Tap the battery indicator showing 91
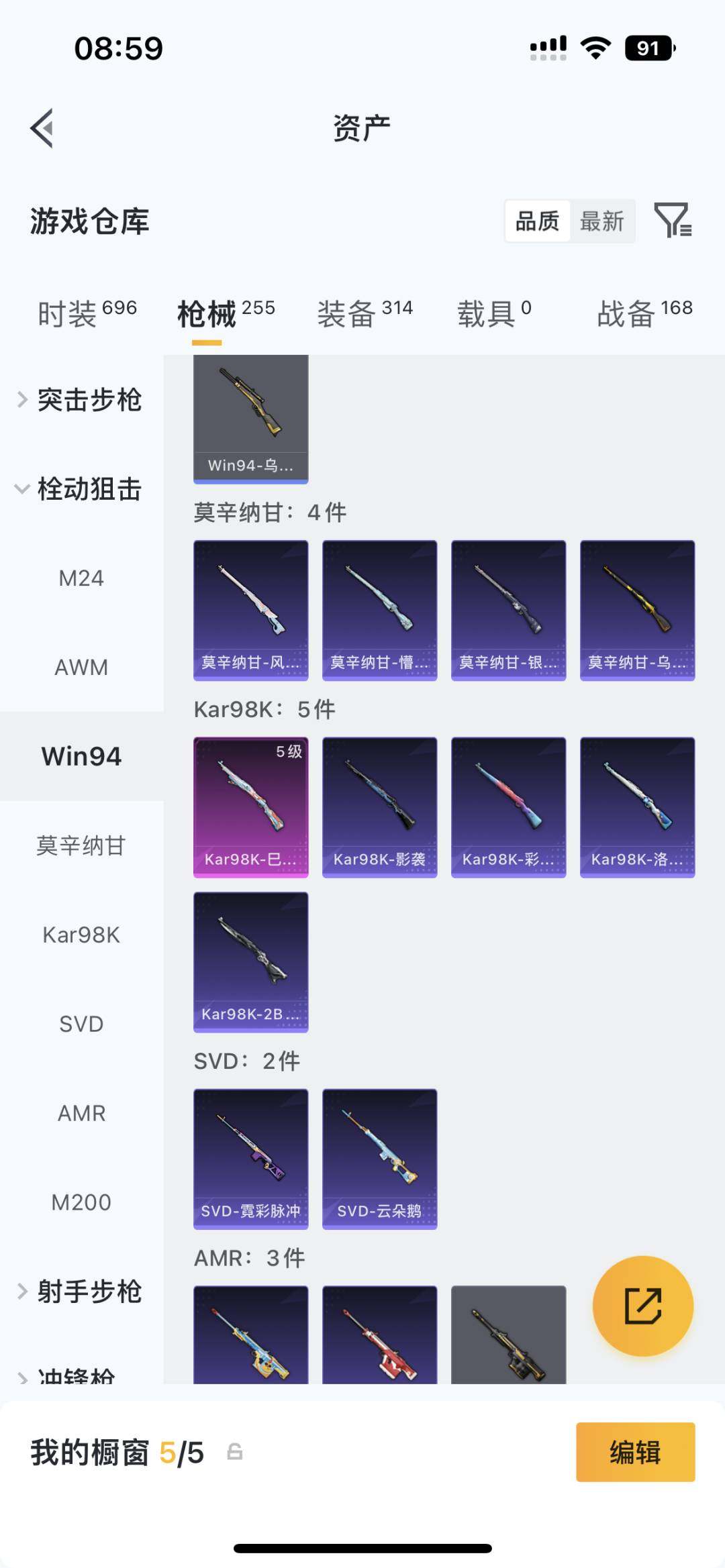The width and height of the screenshot is (725, 1568). [646, 47]
